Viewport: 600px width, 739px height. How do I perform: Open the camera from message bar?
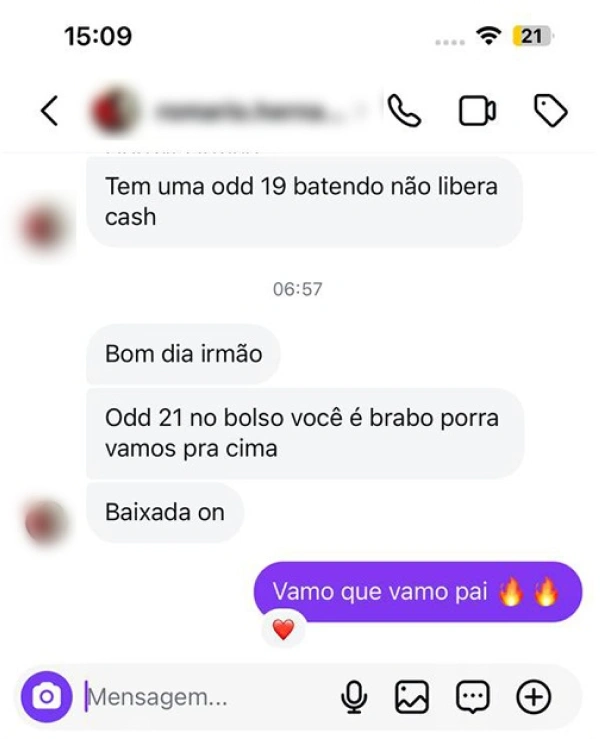click(47, 696)
